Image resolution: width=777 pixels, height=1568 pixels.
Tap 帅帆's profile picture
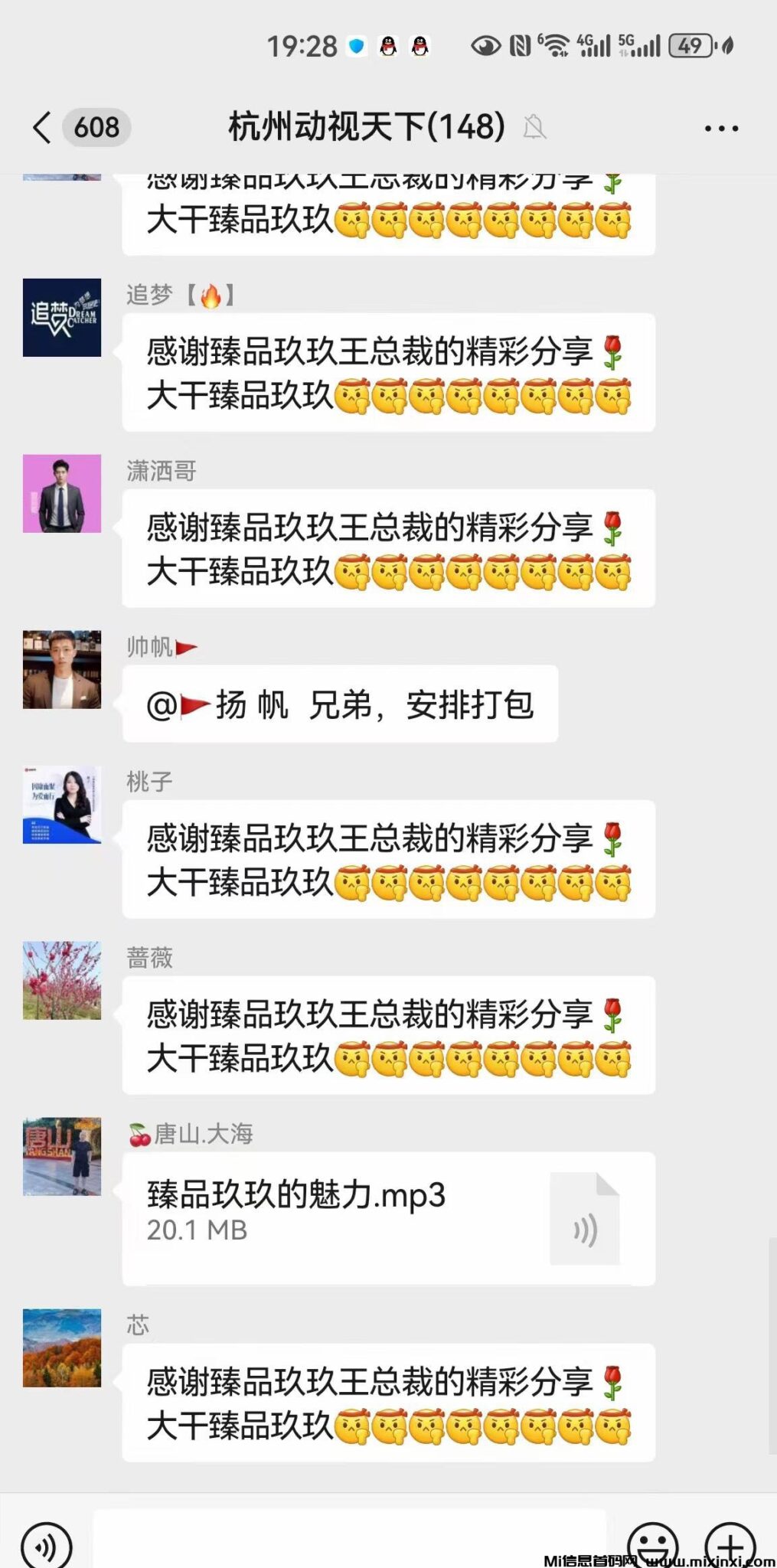coord(62,669)
